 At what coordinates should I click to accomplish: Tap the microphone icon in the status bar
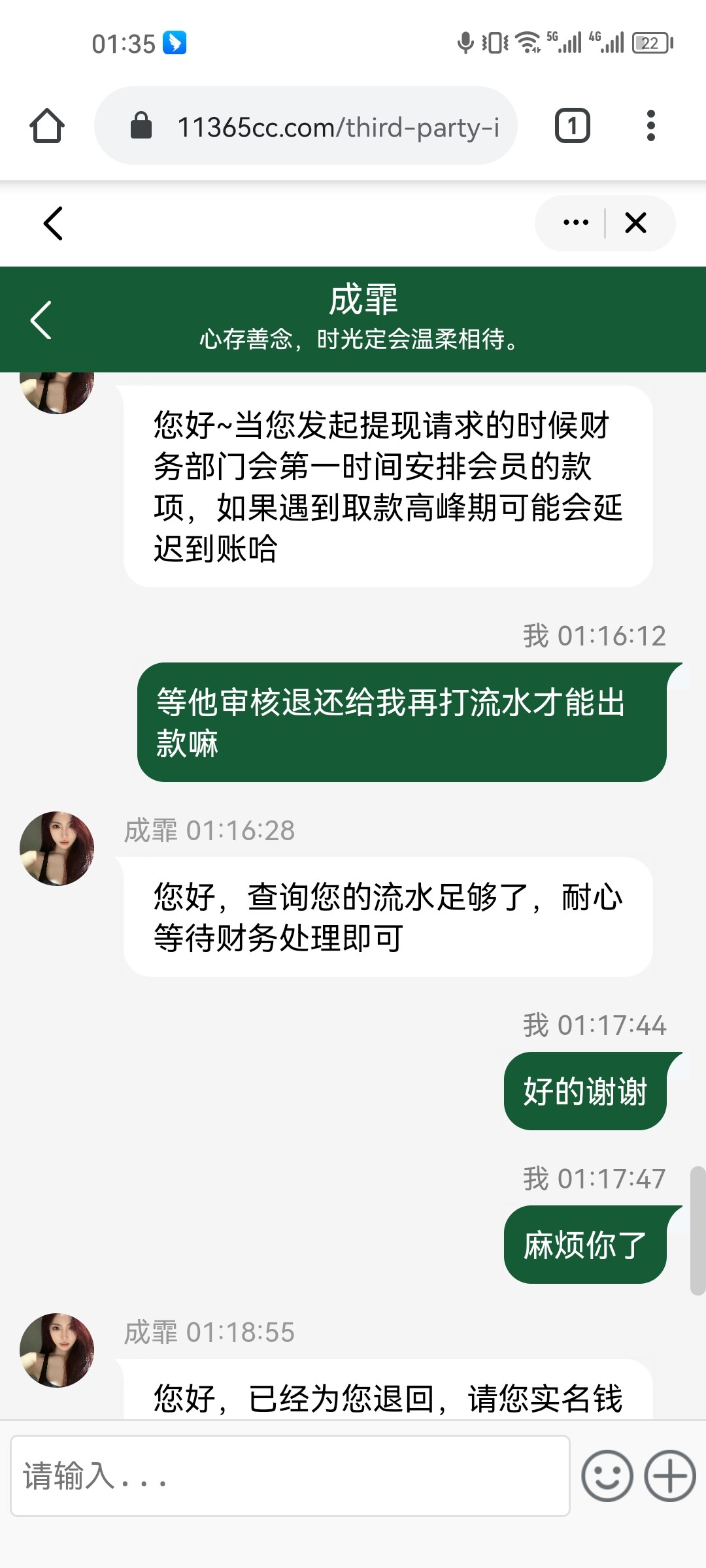pyautogui.click(x=464, y=42)
